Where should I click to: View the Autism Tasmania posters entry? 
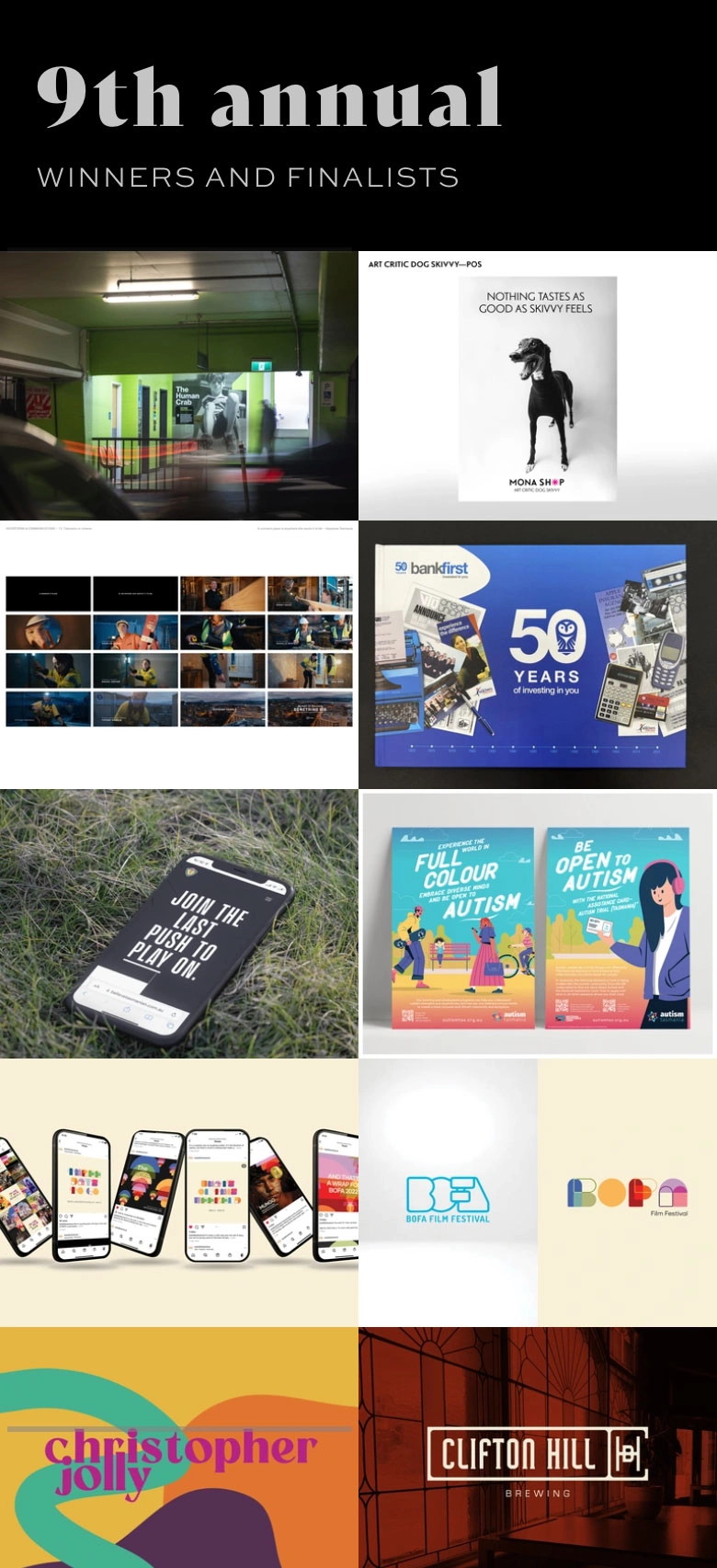click(538, 923)
